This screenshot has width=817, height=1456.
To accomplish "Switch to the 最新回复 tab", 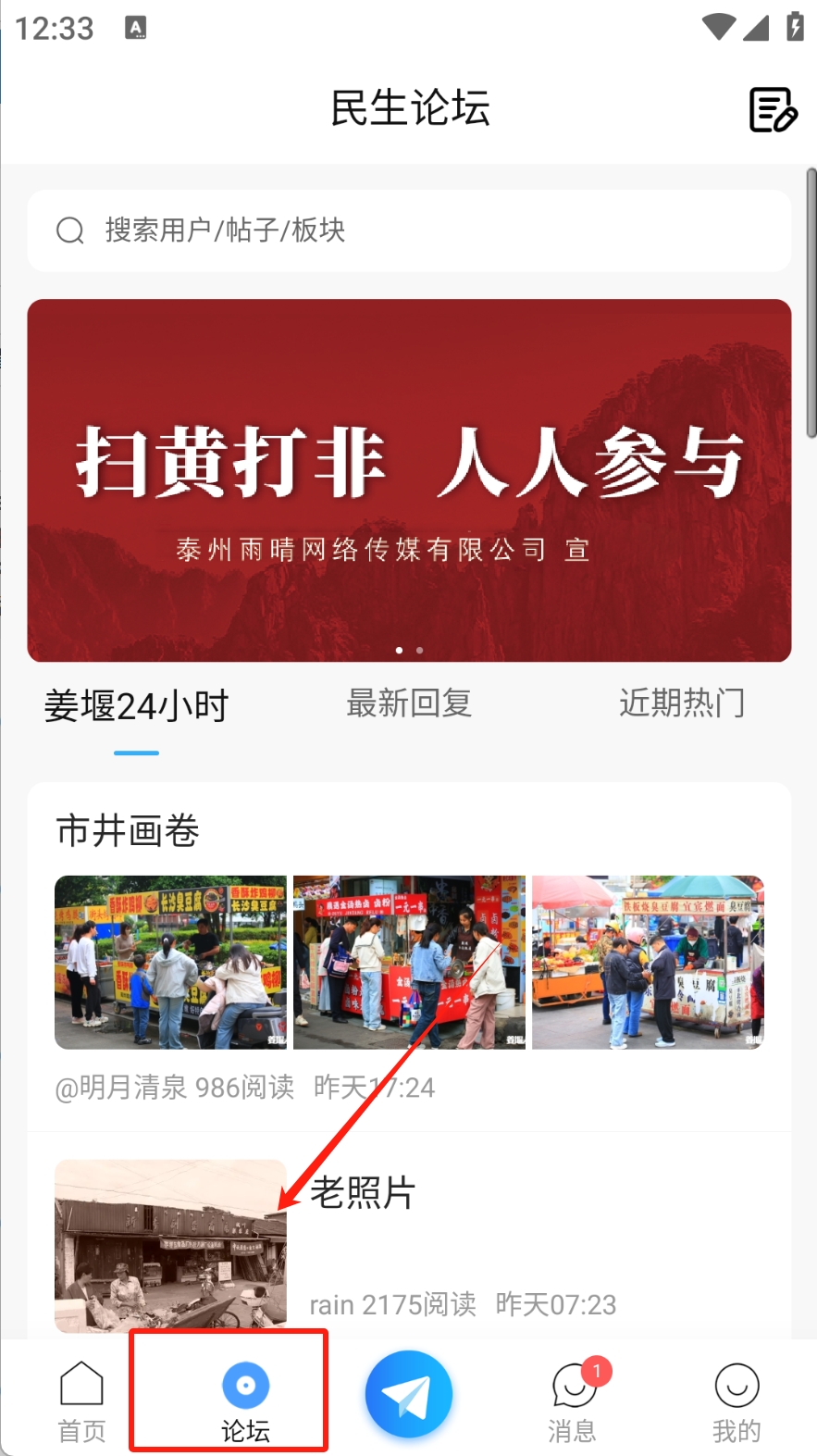I will coord(409,703).
